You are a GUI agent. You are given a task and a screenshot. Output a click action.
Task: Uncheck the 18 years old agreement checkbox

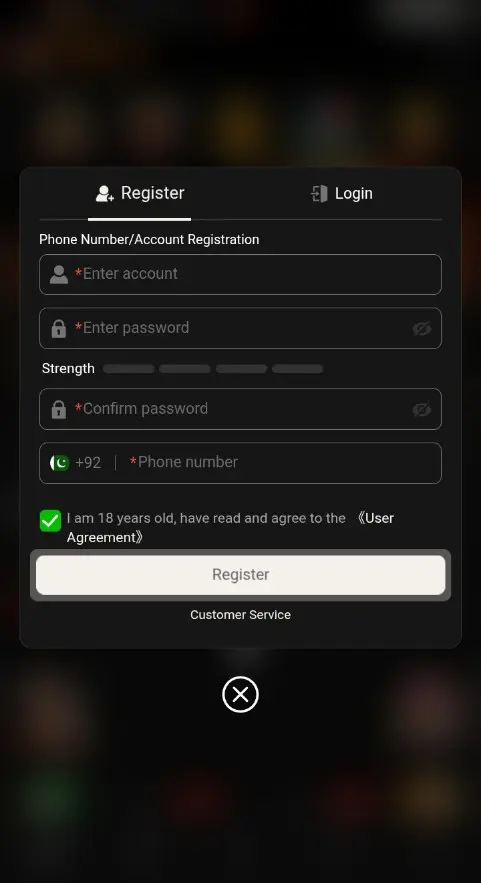click(51, 521)
